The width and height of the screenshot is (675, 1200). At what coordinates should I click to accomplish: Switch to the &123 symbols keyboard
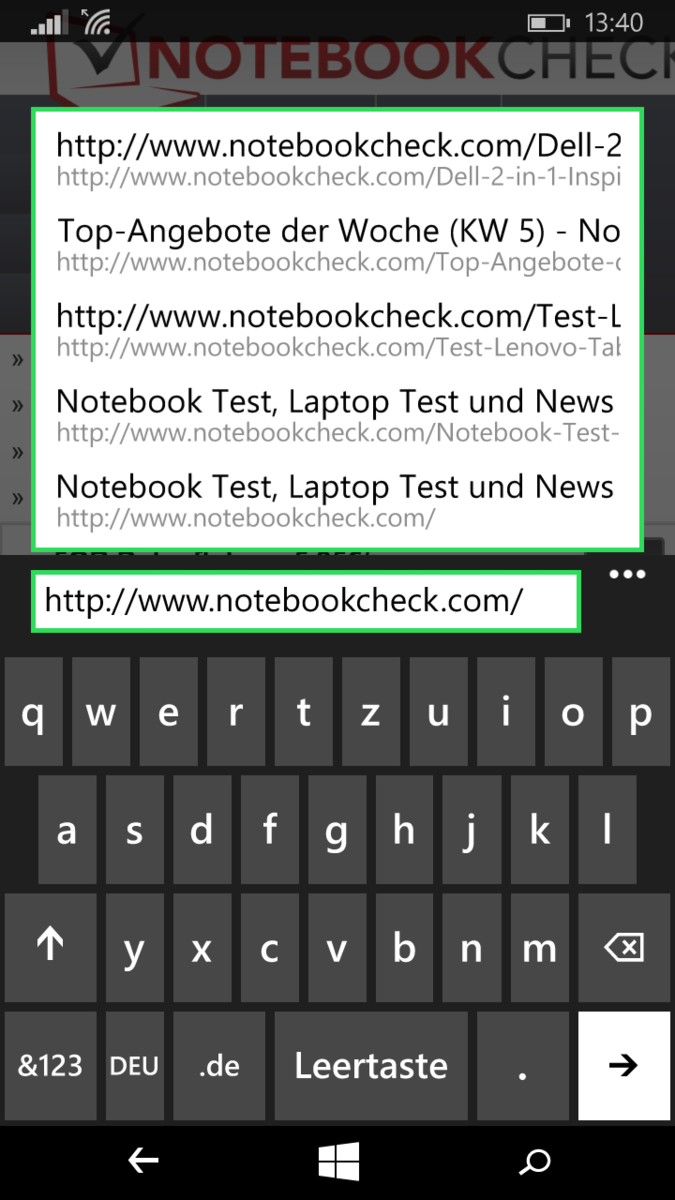tap(50, 1066)
